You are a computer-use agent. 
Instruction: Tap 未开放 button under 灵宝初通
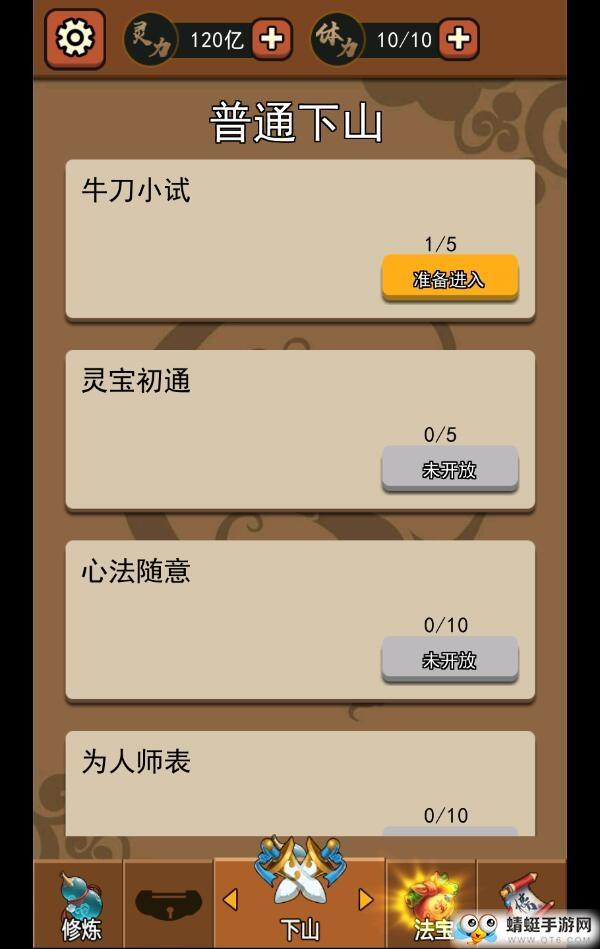(449, 469)
